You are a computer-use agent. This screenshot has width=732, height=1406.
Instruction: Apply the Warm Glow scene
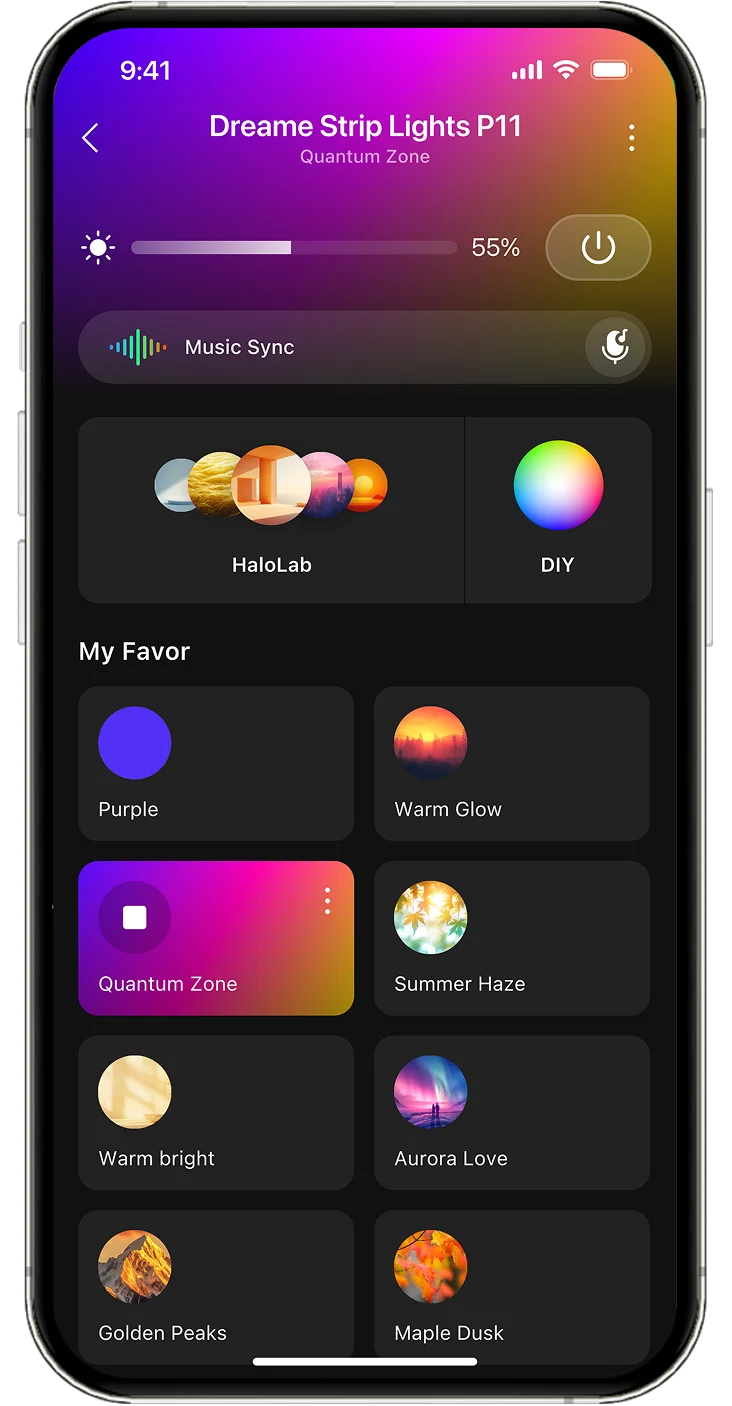[512, 763]
